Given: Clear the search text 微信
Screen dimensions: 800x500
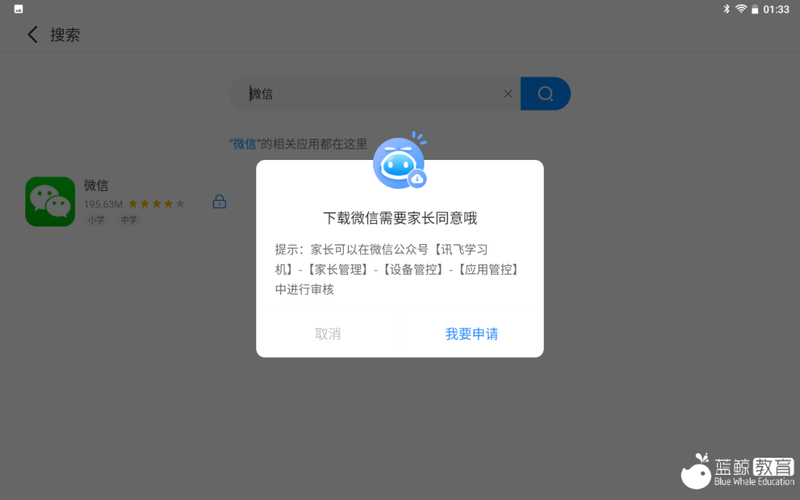Looking at the screenshot, I should coord(508,94).
